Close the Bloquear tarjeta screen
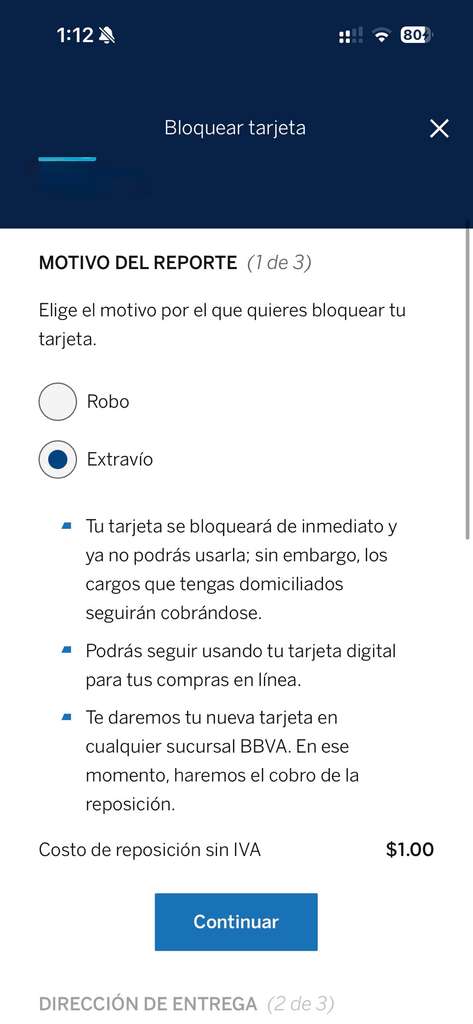This screenshot has height=1024, width=473. tap(439, 129)
